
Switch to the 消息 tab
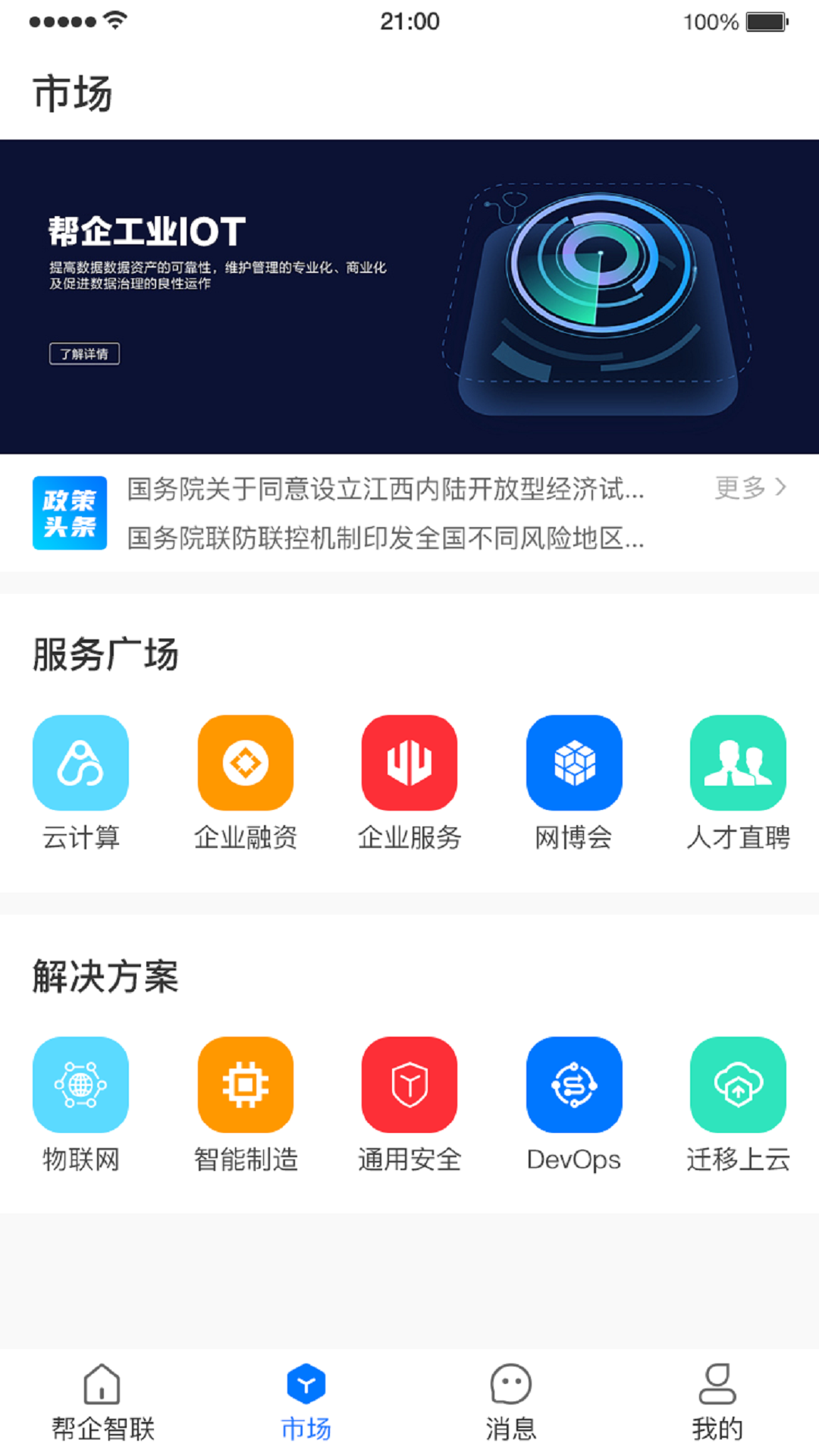511,1402
